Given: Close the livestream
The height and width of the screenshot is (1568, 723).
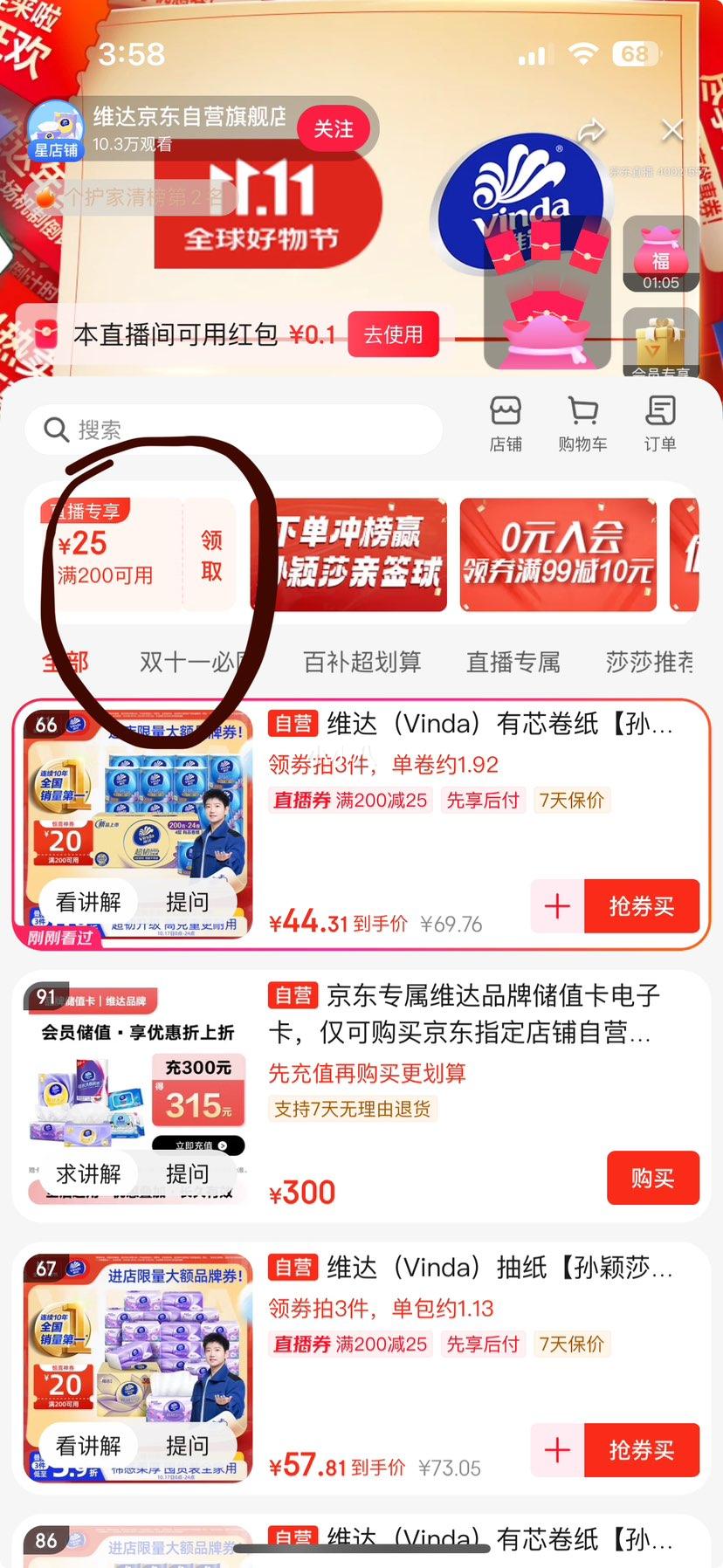Looking at the screenshot, I should [672, 131].
